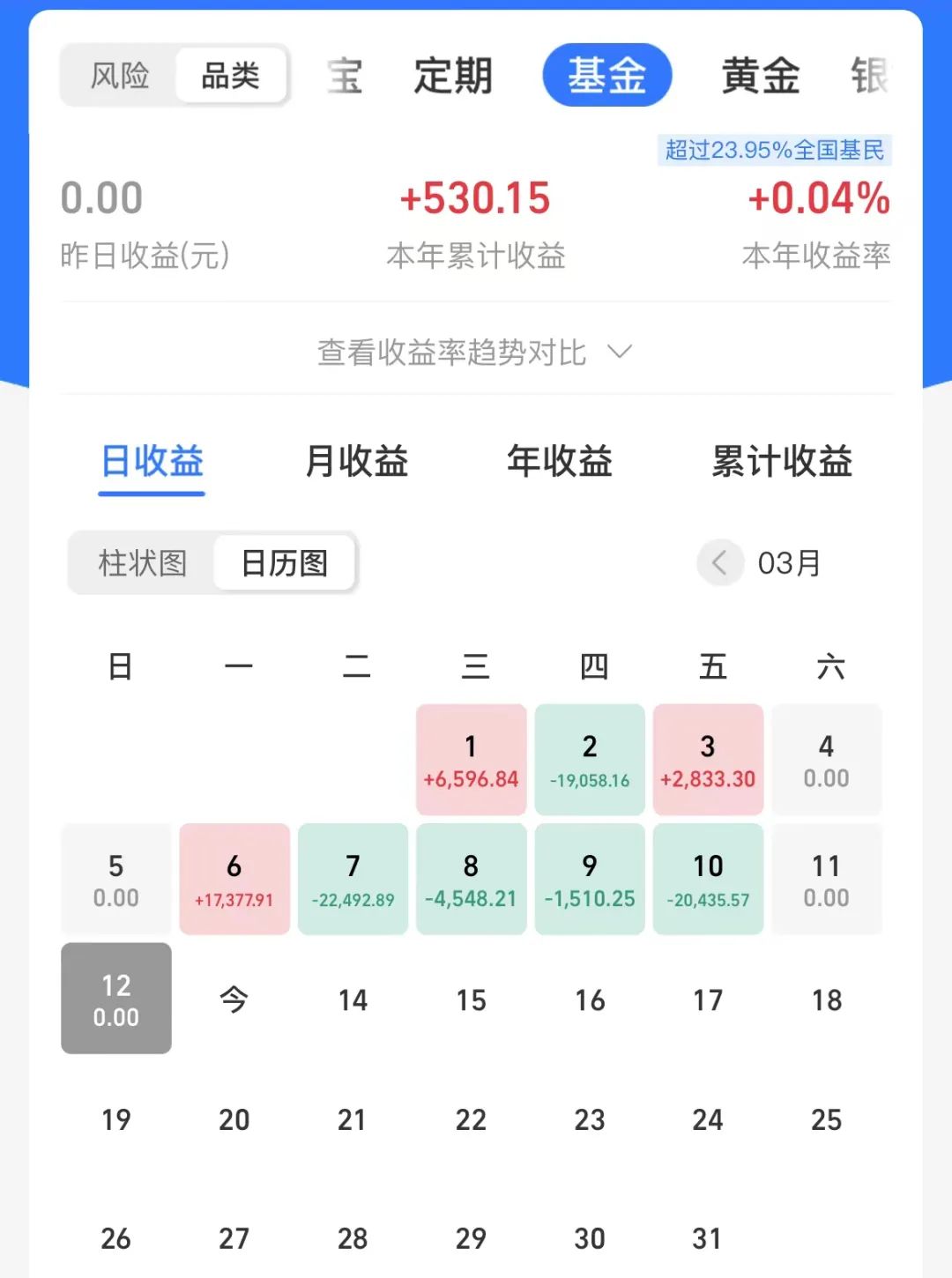The width and height of the screenshot is (952, 1278).
Task: Select March 6 with +17,377.91 earnings
Action: coord(234,878)
